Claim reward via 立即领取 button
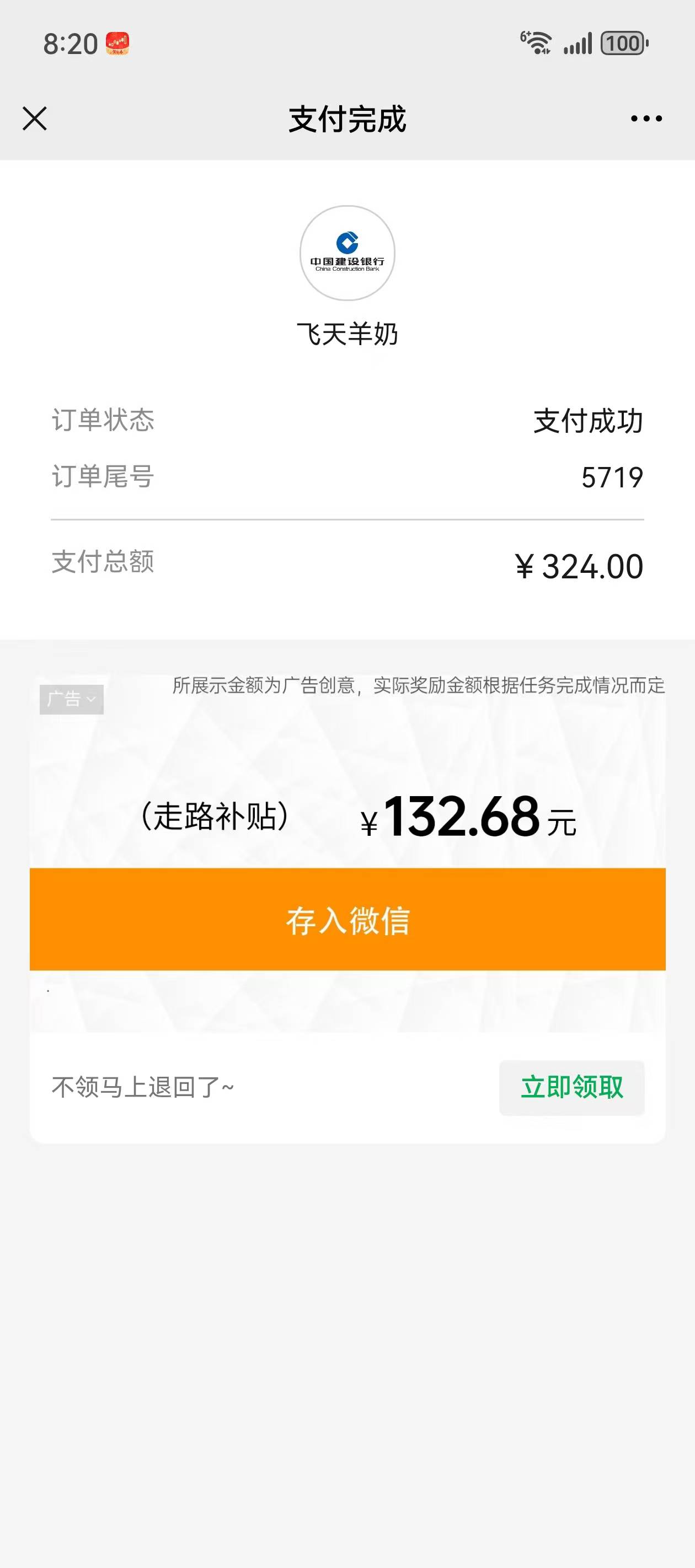Screen dimensions: 695x1568 tap(571, 1087)
